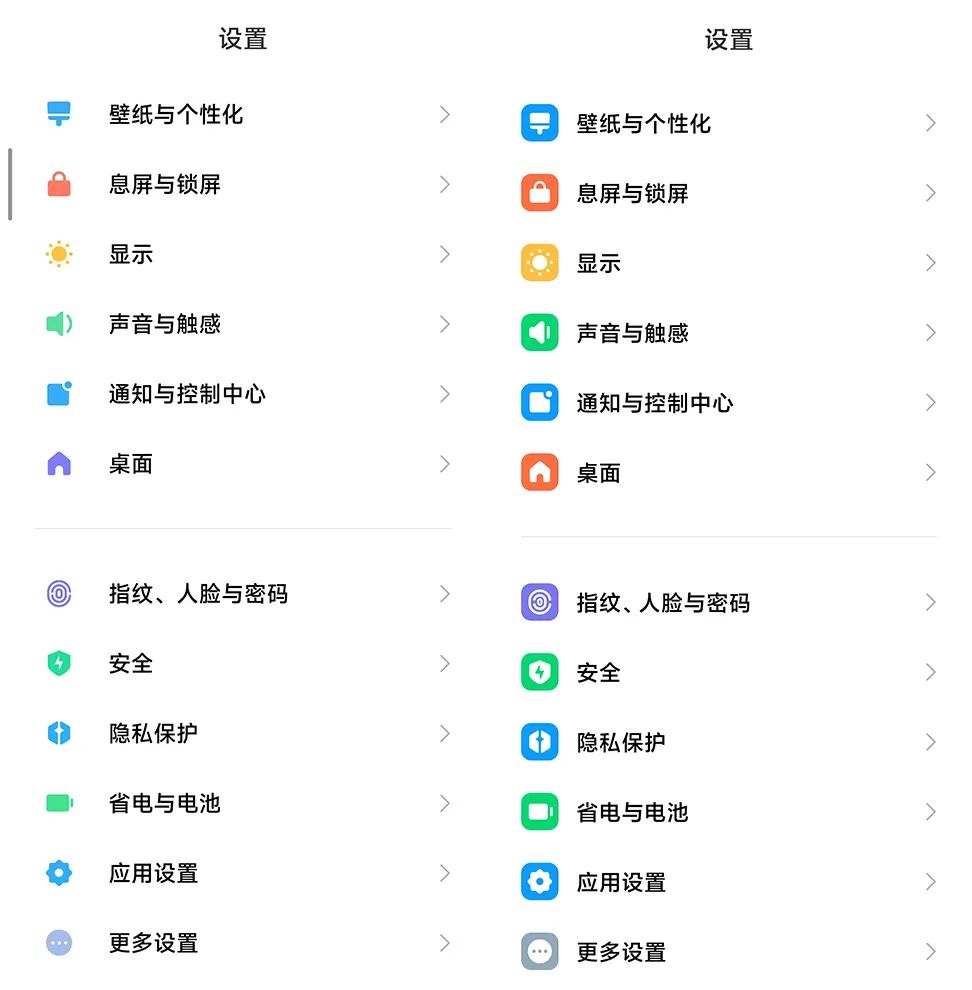
Task: Open the 隐私保护 settings entry
Action: point(240,734)
